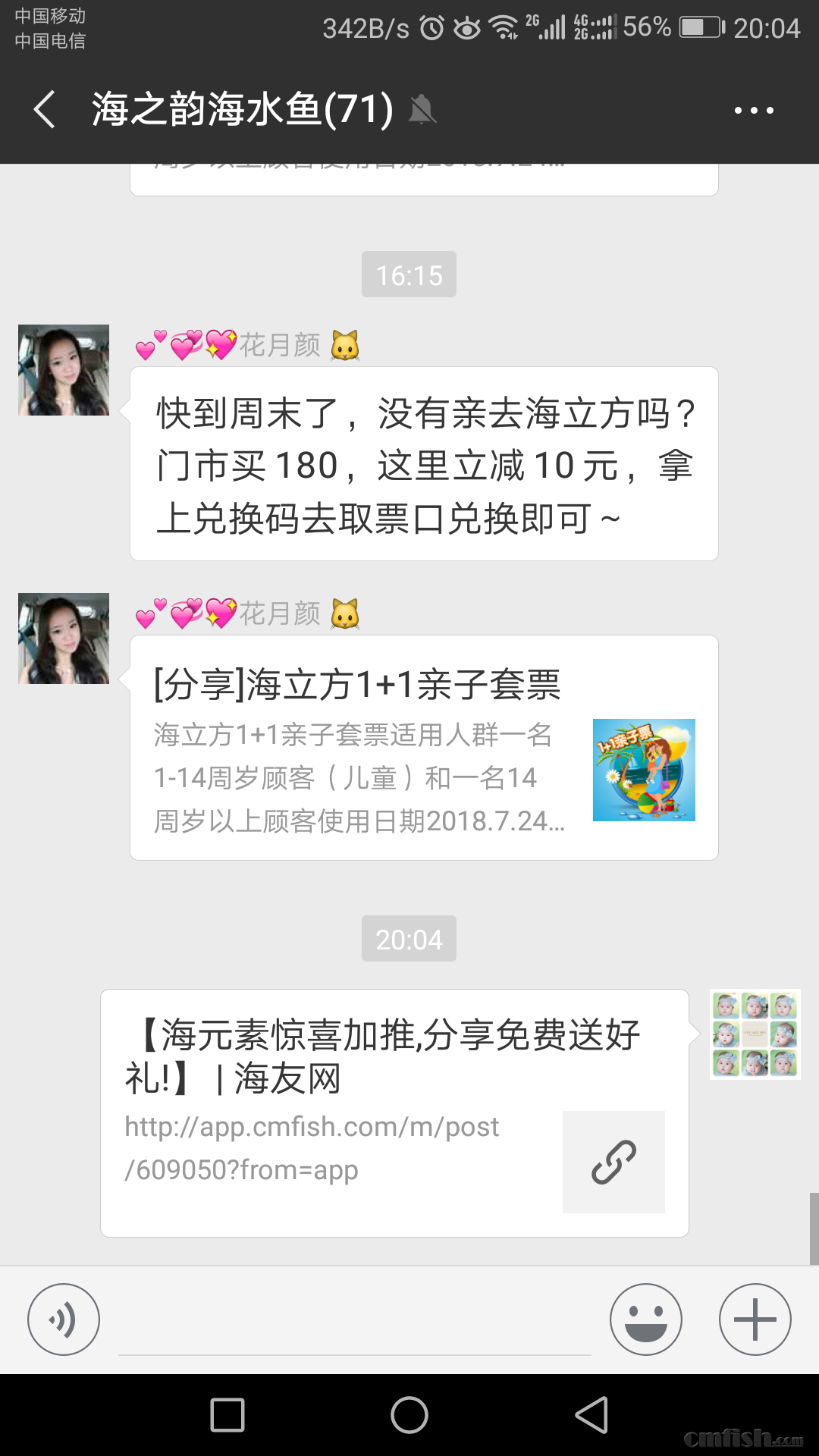Open the recent apps view
Screen dimensions: 819x1456
(x=227, y=1415)
